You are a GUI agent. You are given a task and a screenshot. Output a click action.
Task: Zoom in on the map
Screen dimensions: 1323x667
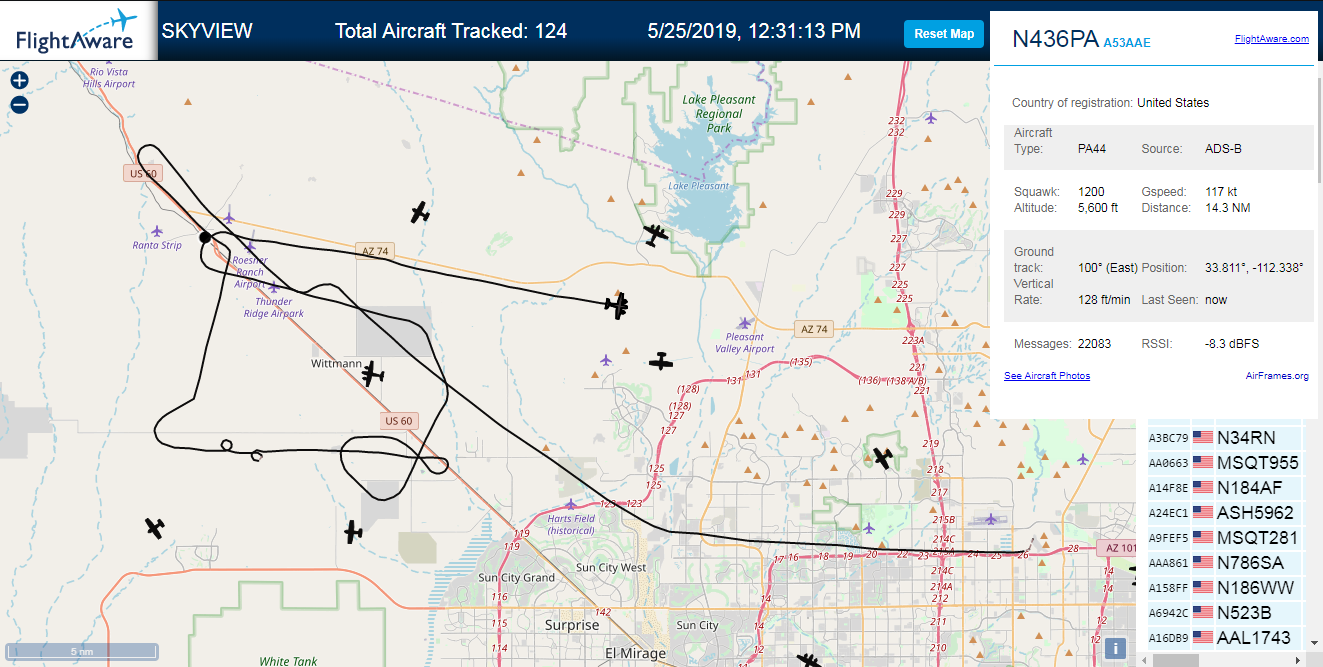click(19, 81)
